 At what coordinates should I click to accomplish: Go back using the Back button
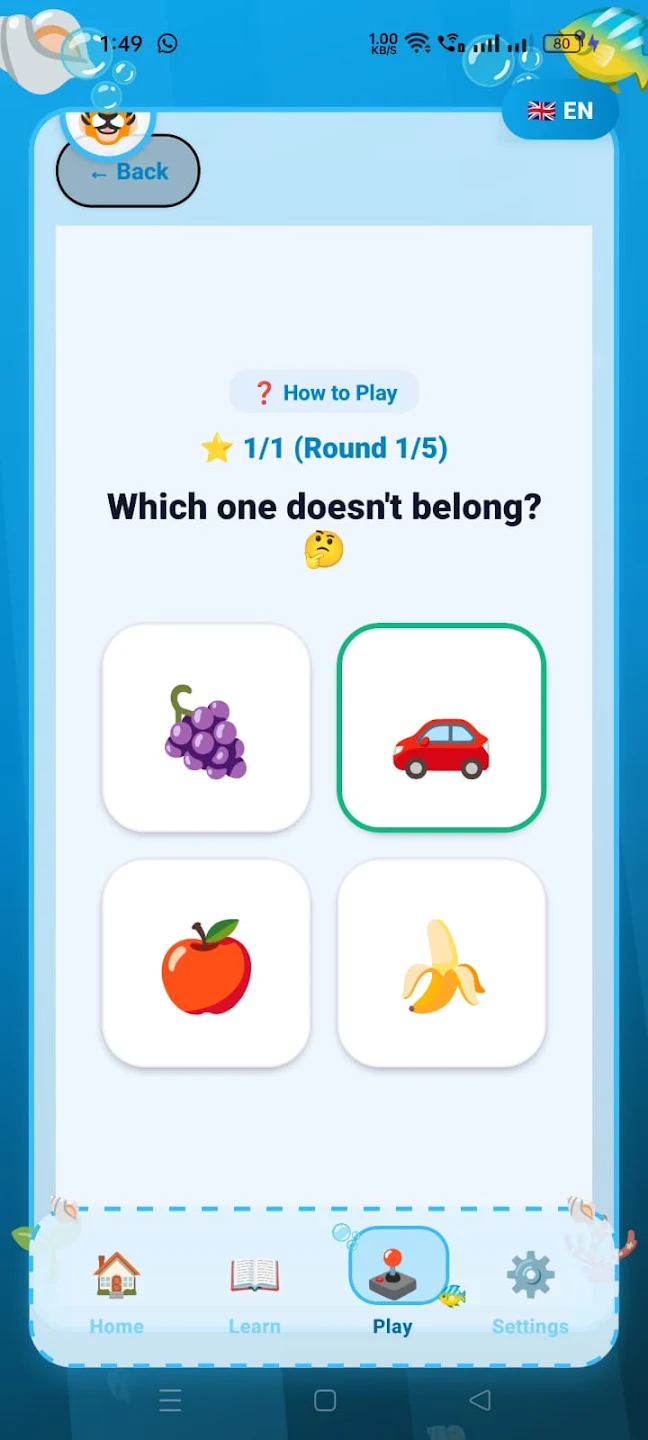click(128, 171)
